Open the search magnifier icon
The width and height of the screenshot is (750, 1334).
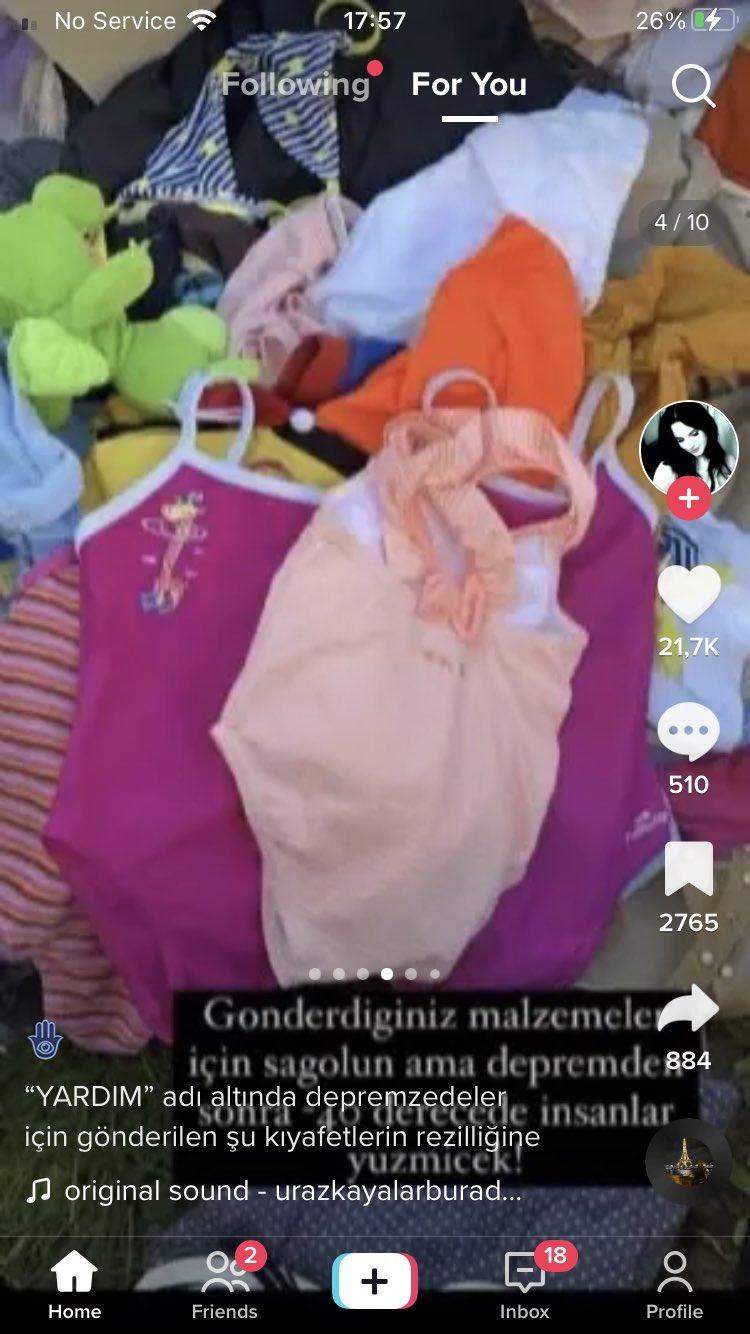click(x=693, y=86)
